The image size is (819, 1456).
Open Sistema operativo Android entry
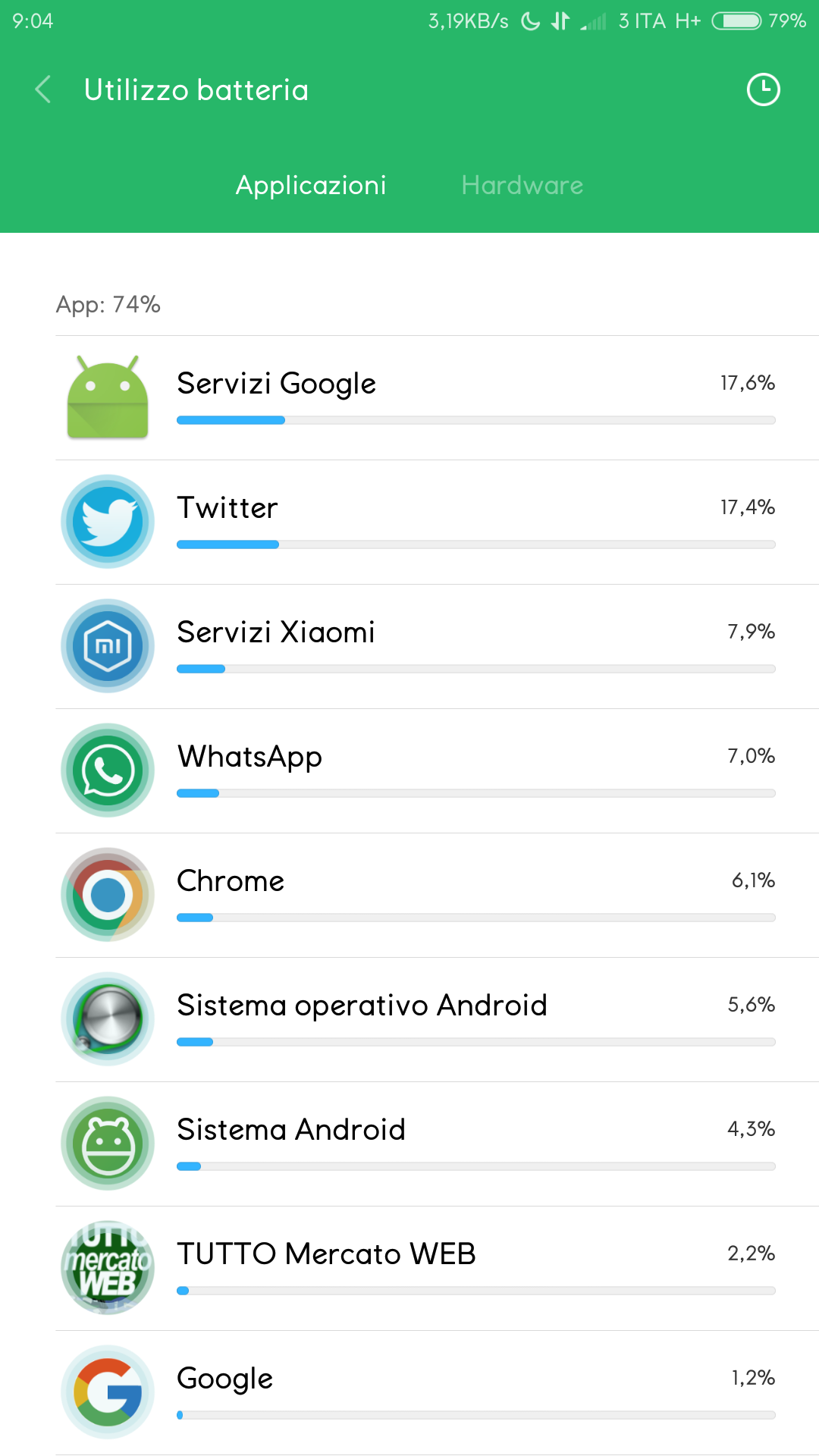pos(437,1020)
